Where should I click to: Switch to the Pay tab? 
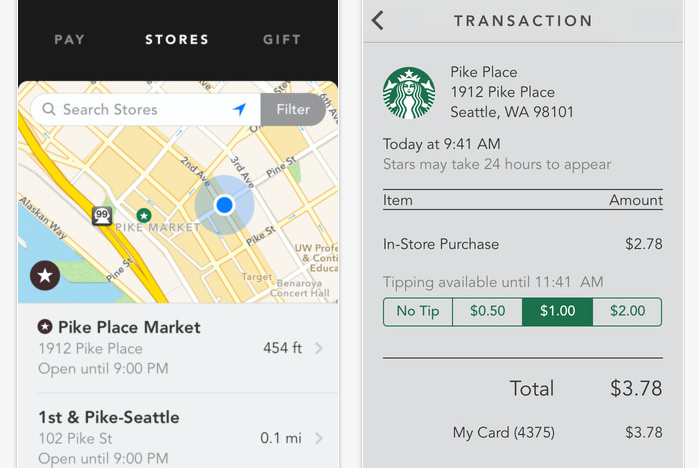point(69,40)
